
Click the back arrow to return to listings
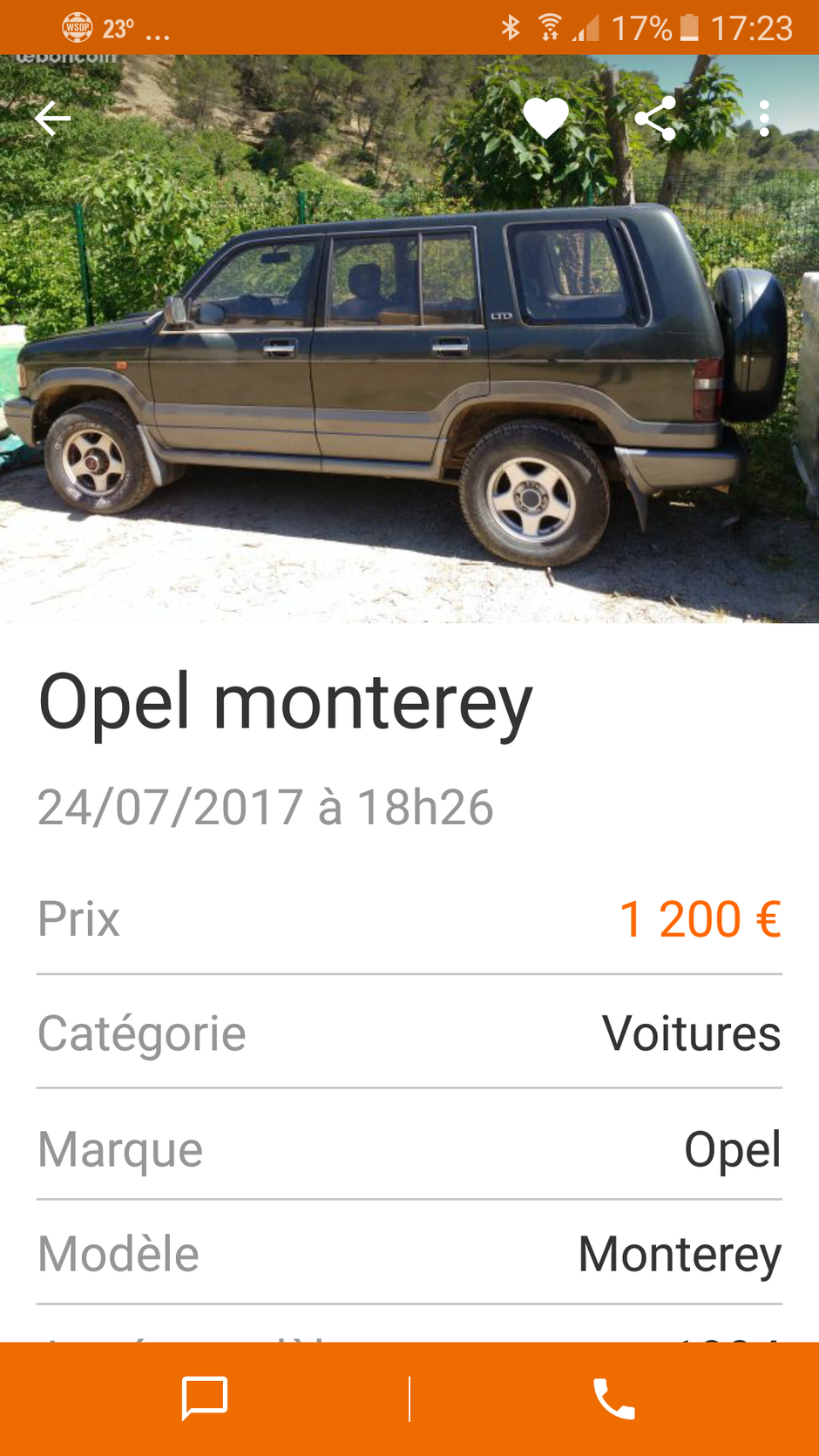[51, 118]
